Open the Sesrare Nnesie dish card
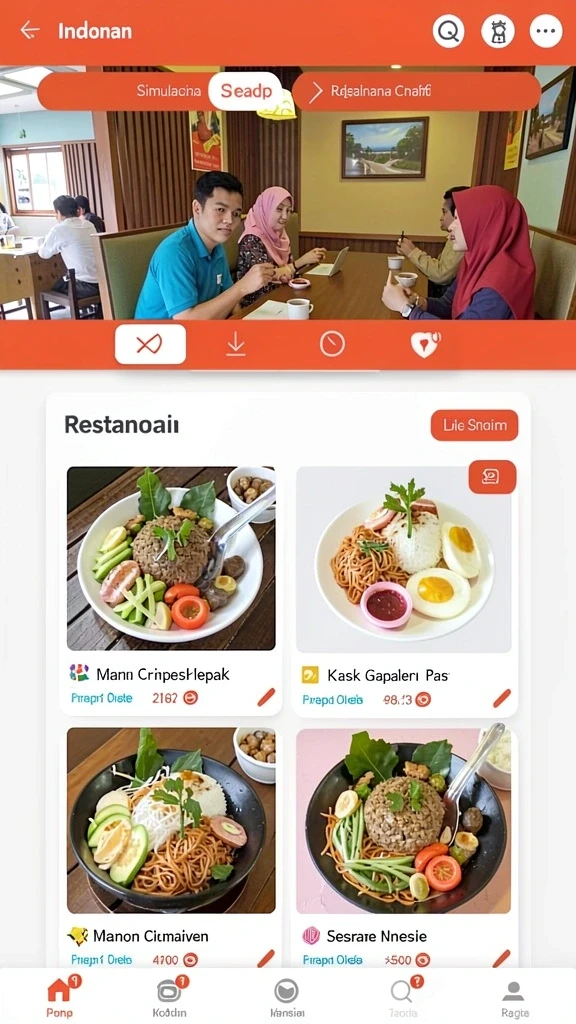 tap(404, 847)
